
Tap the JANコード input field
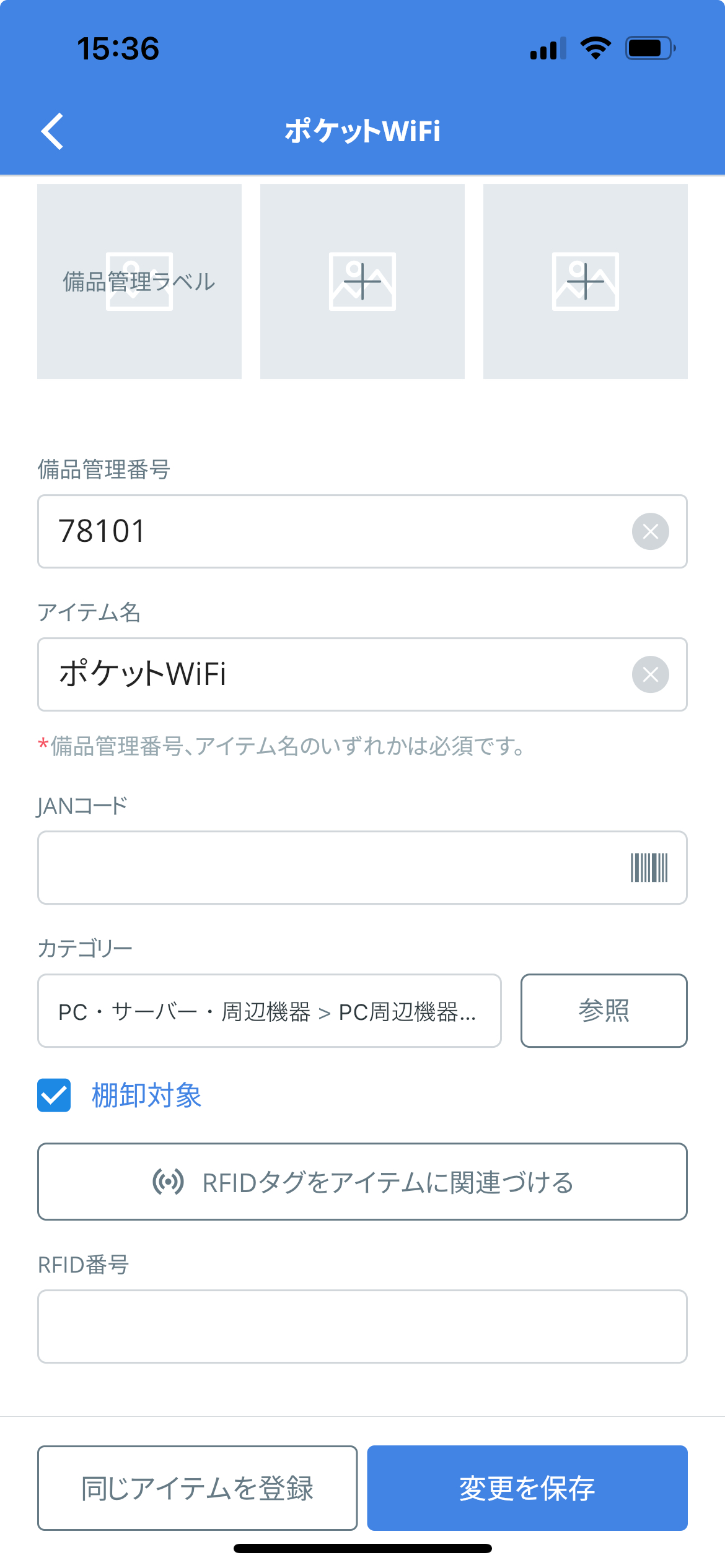(328, 868)
